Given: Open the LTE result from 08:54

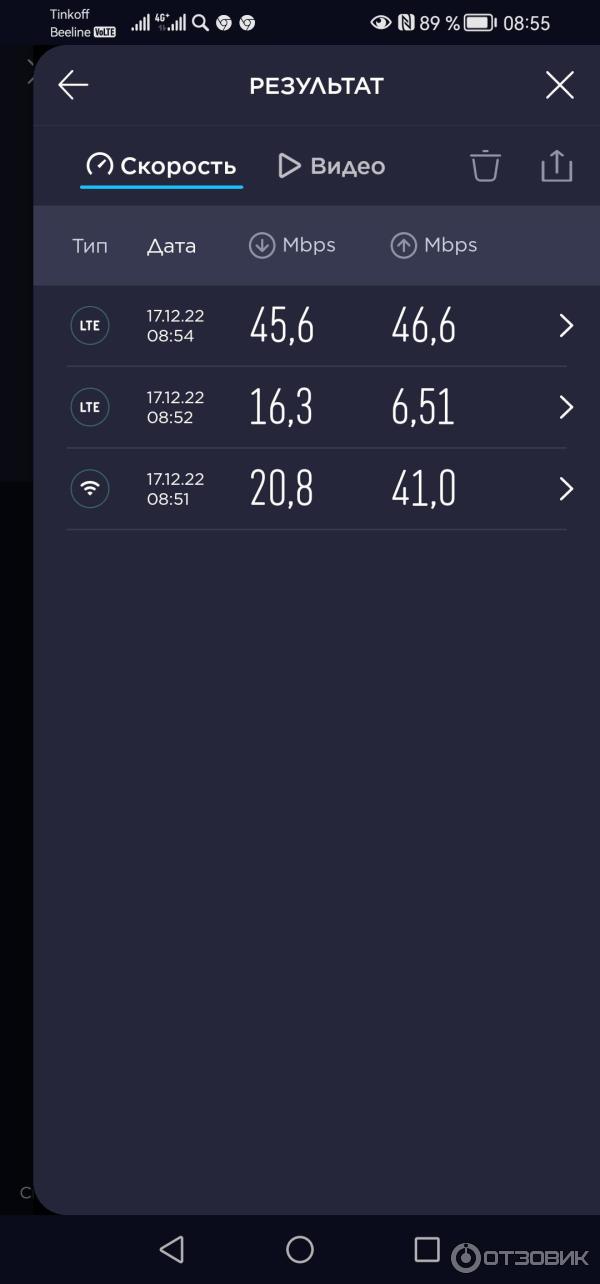Looking at the screenshot, I should pos(316,326).
